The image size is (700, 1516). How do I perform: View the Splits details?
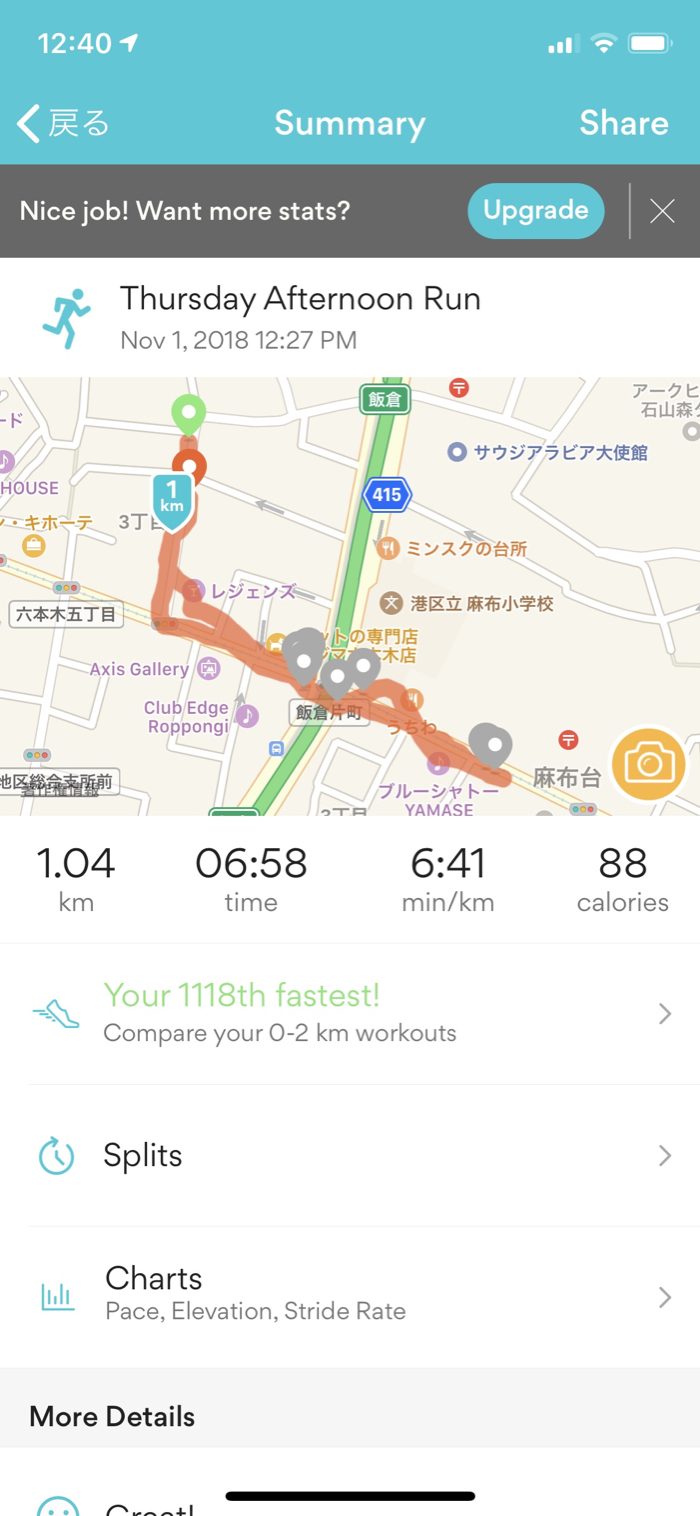(350, 1156)
